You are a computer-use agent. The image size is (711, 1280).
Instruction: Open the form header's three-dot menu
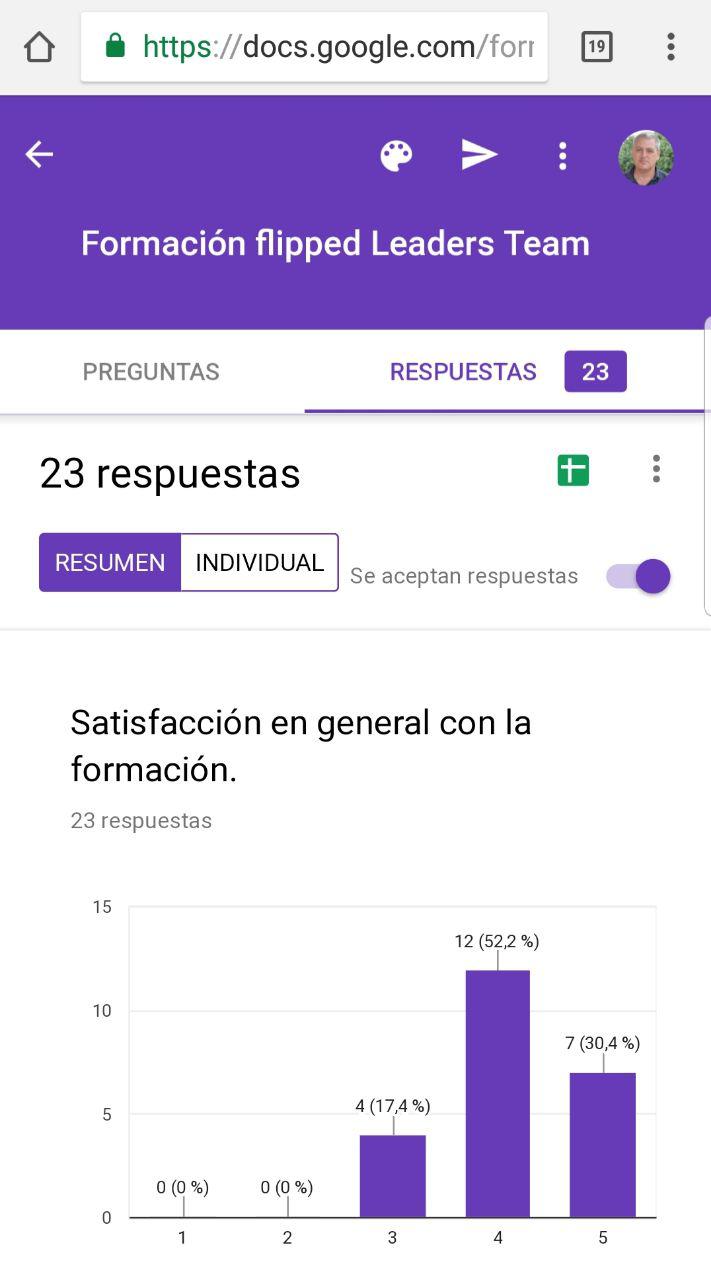(x=562, y=155)
